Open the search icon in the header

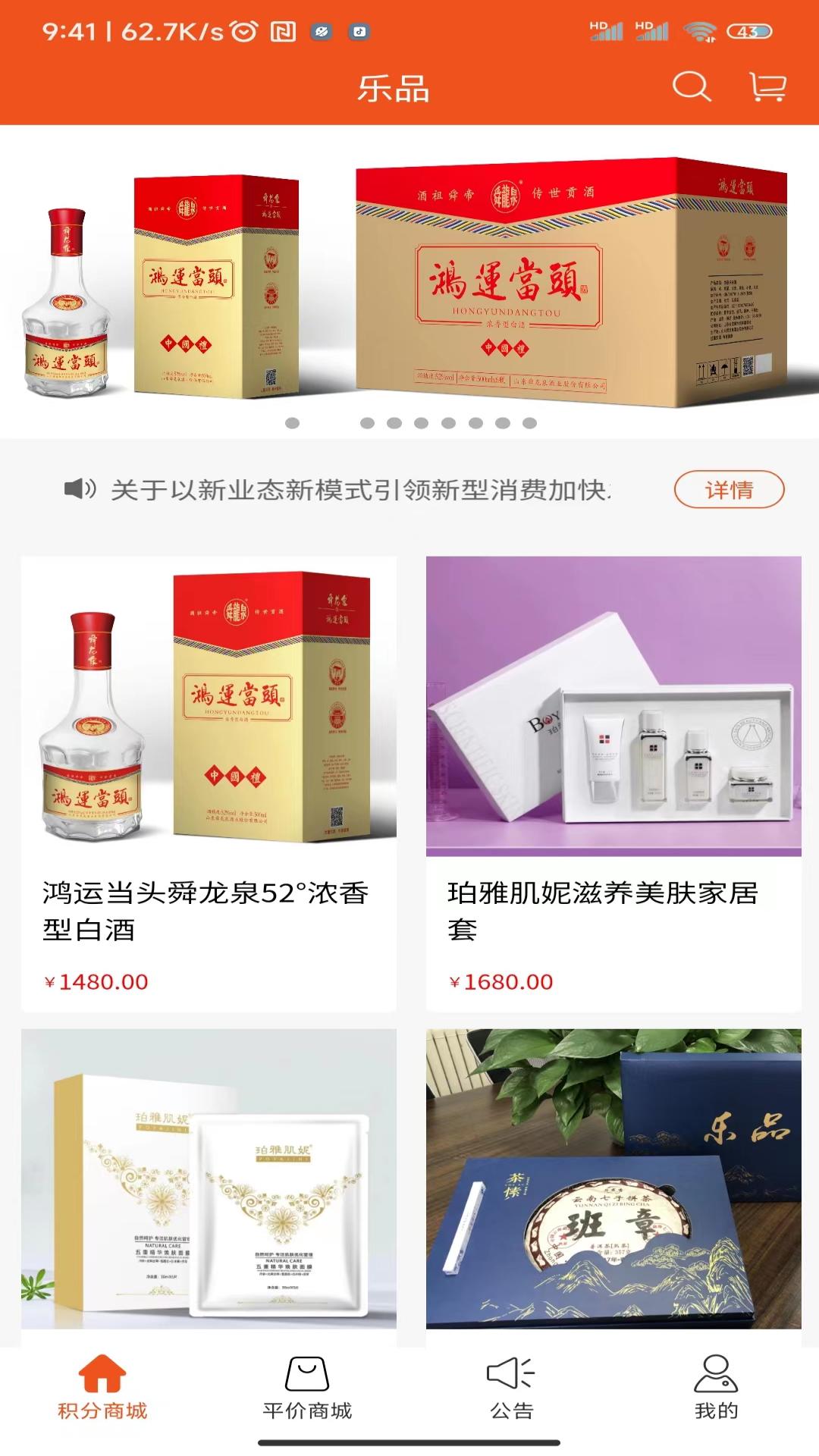691,86
